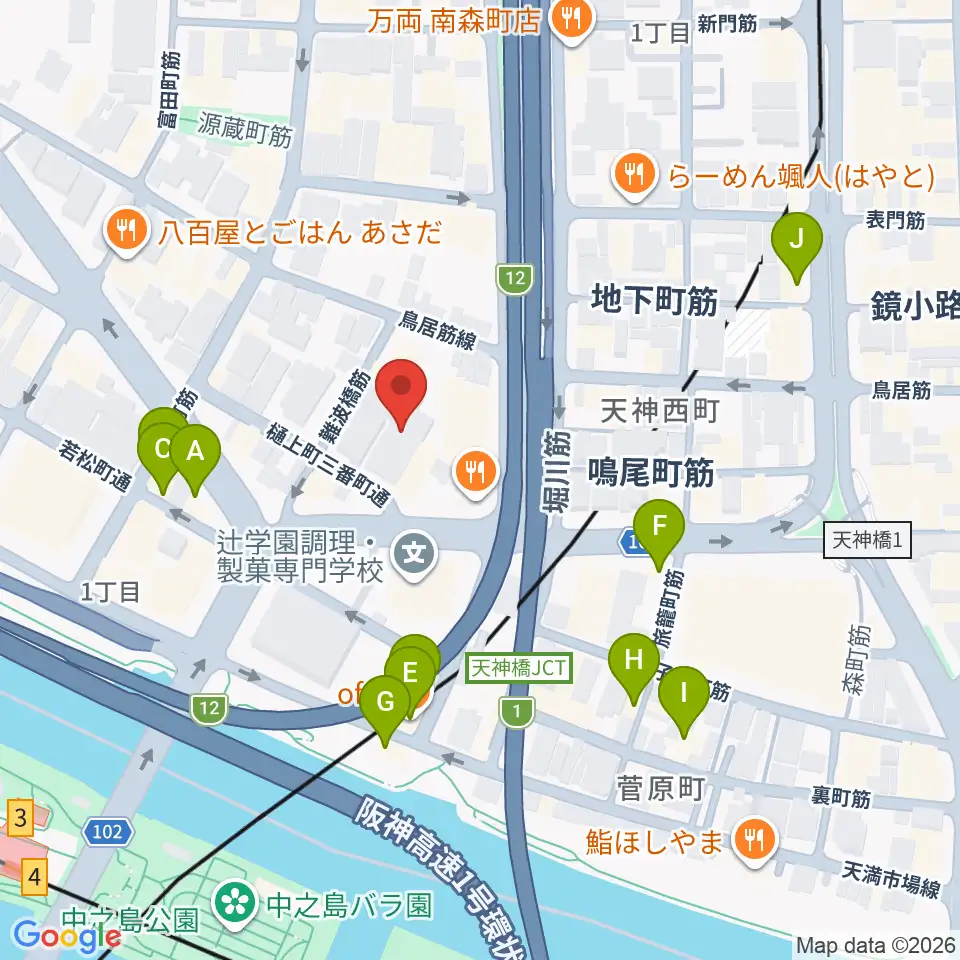Tap green marker F
Image resolution: width=960 pixels, height=960 pixels.
[x=659, y=536]
